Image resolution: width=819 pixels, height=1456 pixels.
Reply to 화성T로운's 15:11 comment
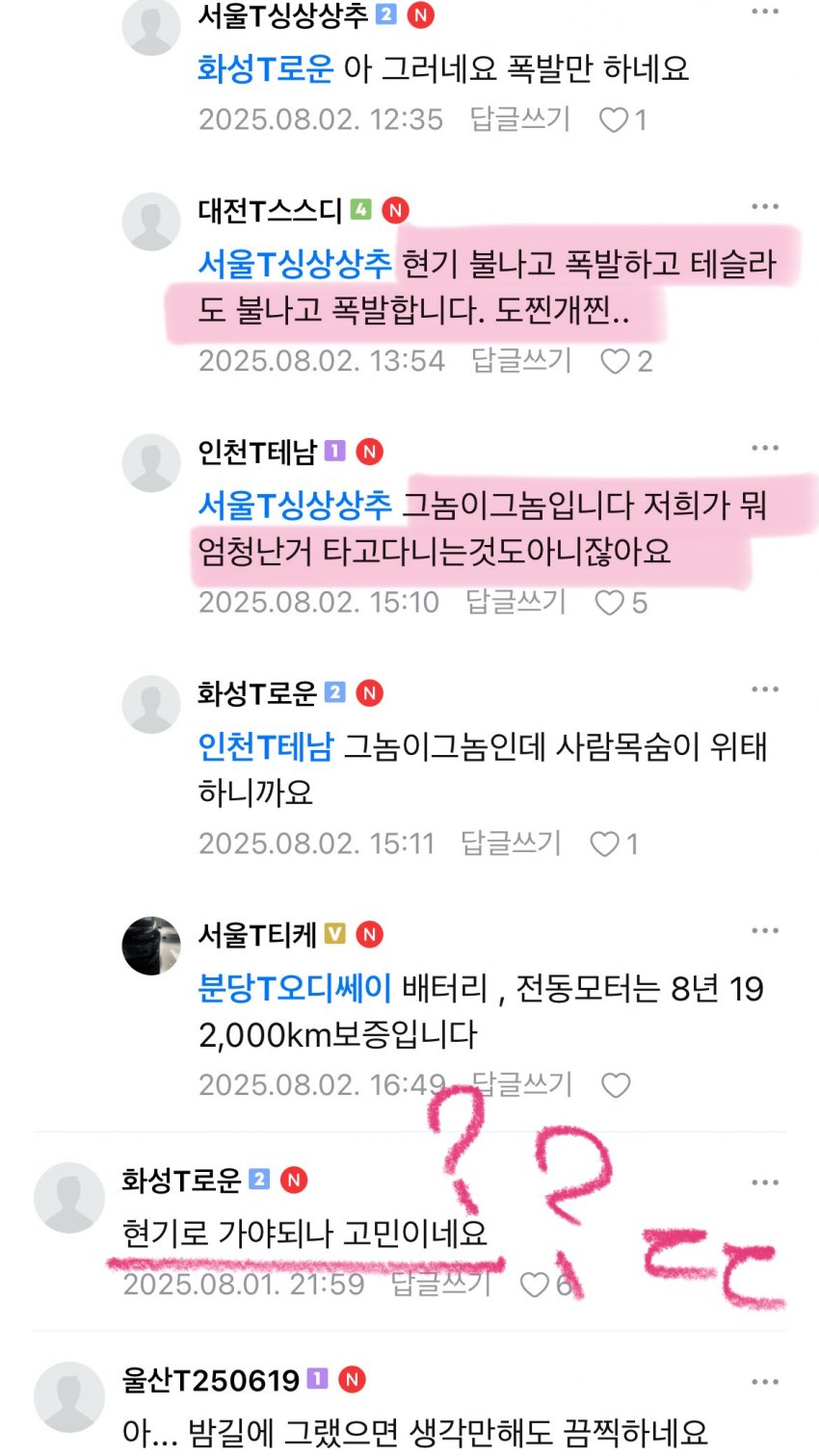(511, 844)
